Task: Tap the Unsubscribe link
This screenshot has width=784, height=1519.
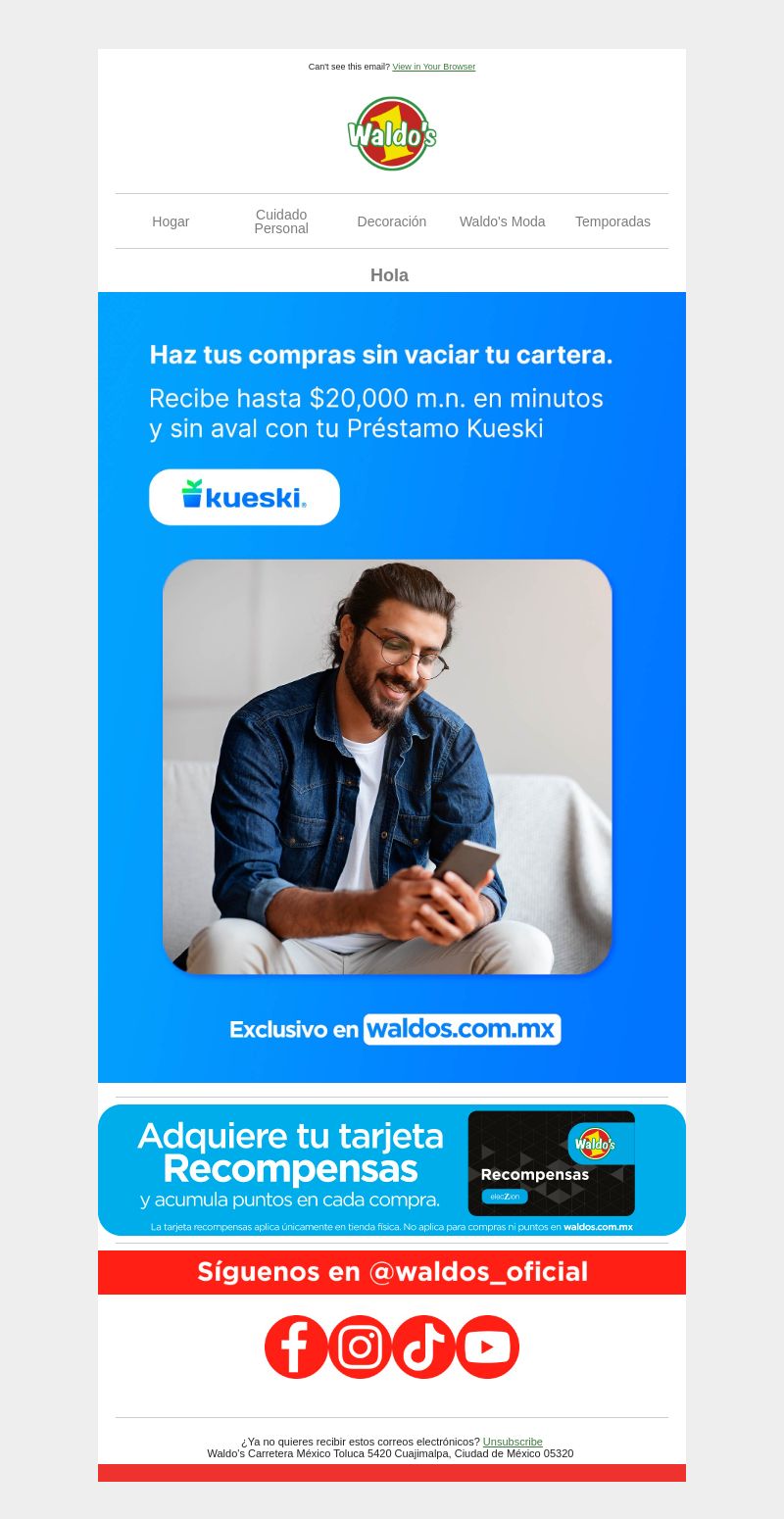Action: point(513,1442)
